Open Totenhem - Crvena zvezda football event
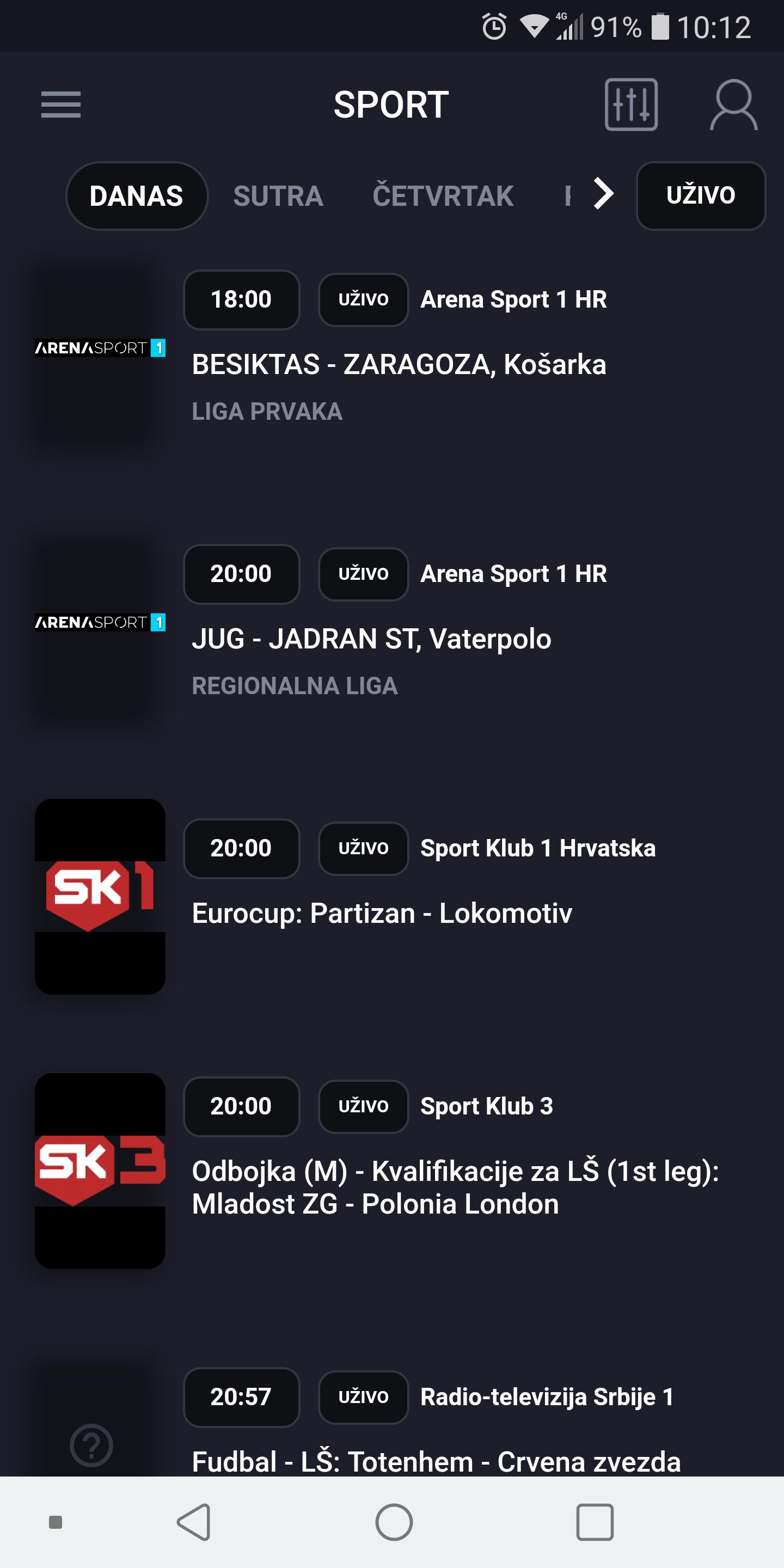This screenshot has width=784, height=1568. pyautogui.click(x=436, y=1461)
